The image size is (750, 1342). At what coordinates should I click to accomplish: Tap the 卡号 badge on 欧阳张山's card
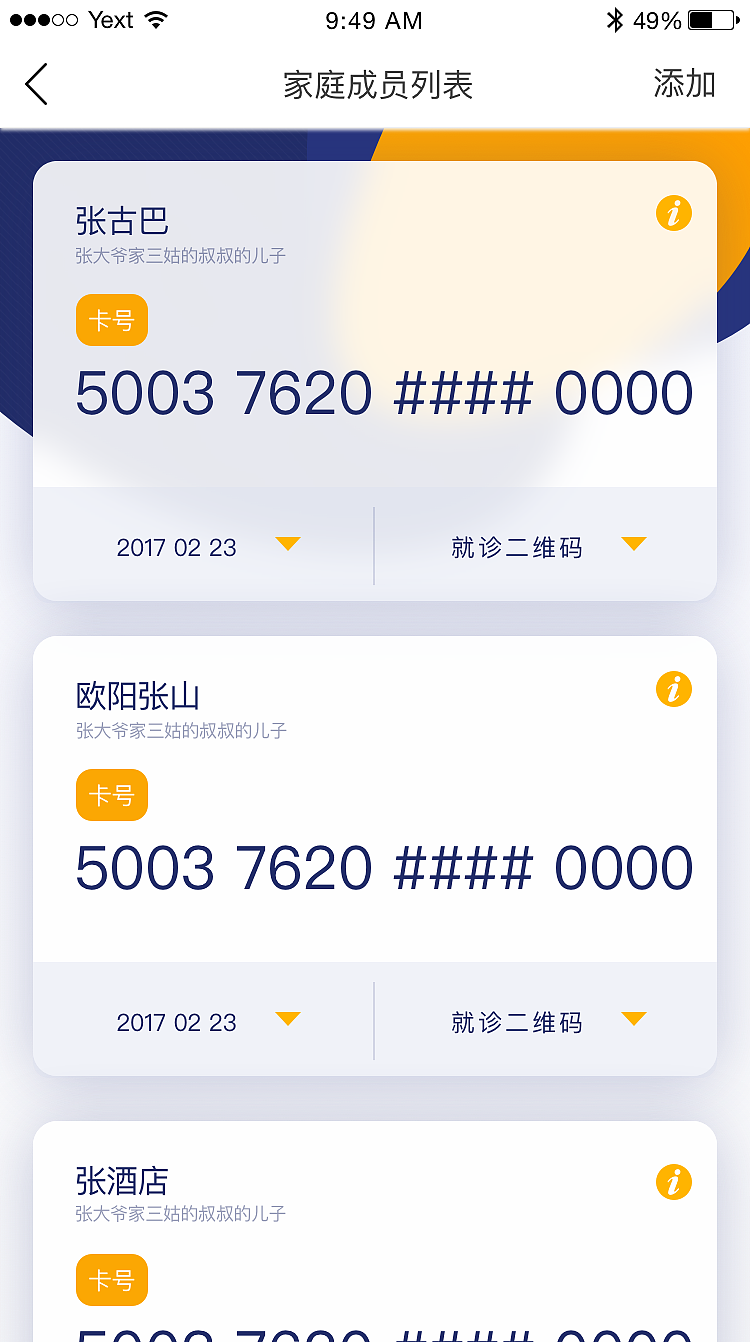111,795
